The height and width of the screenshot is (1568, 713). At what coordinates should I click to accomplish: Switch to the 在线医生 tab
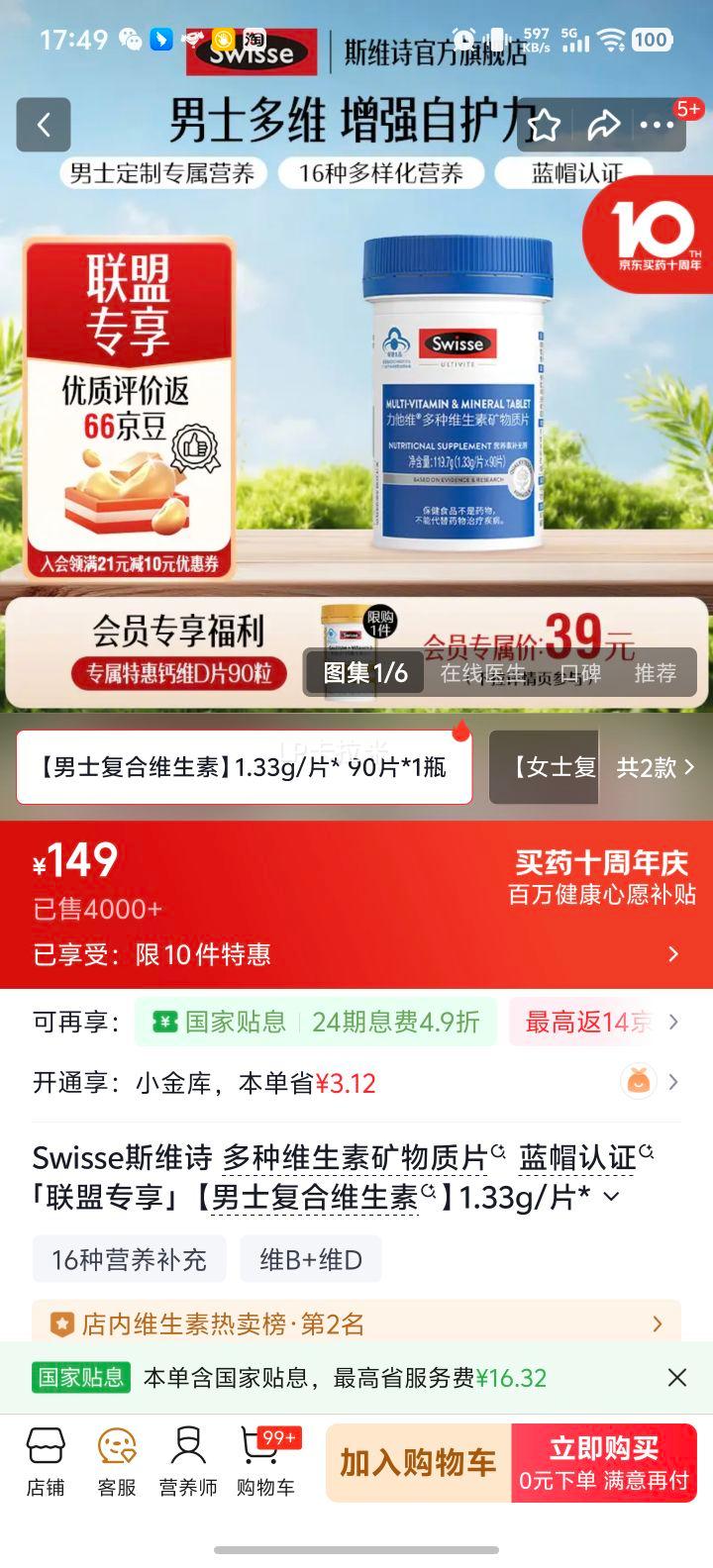click(x=482, y=672)
